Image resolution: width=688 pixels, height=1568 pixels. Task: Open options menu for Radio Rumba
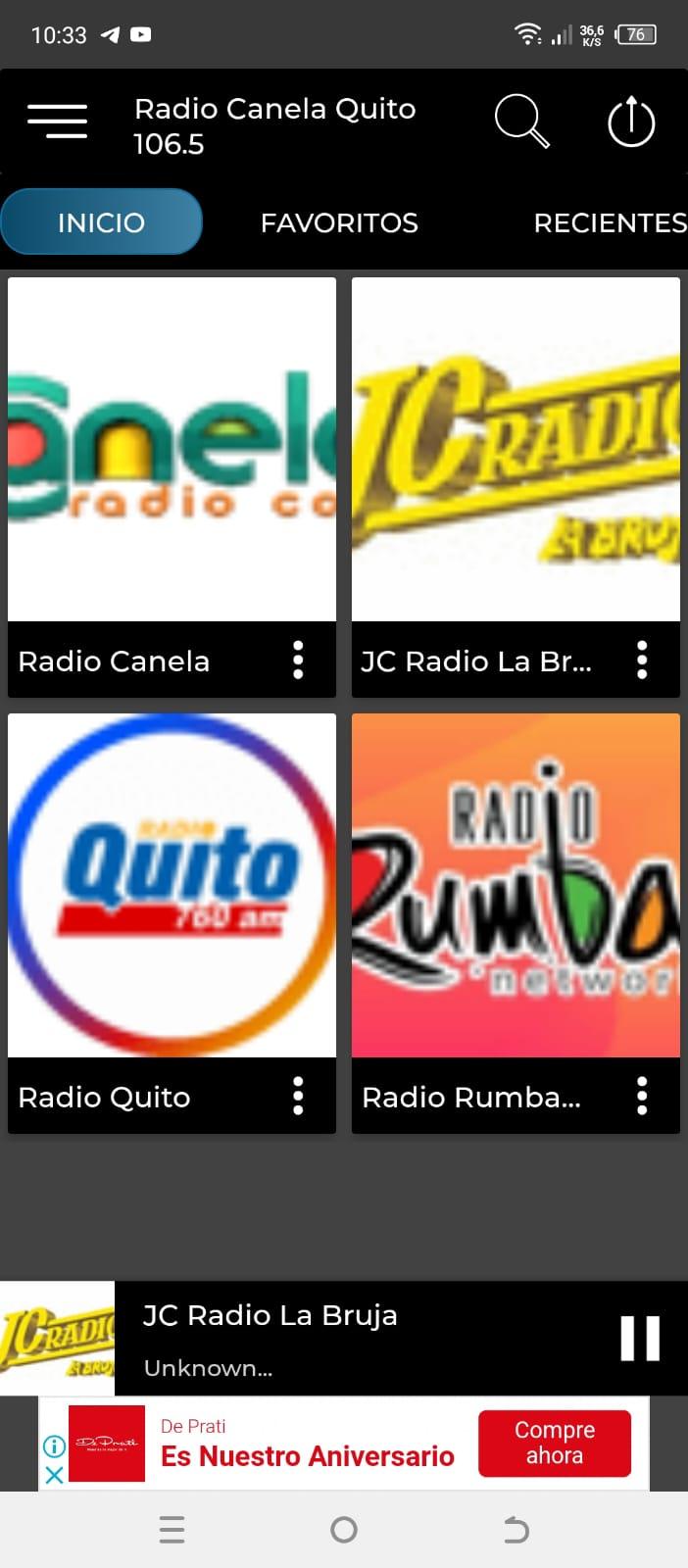642,1097
